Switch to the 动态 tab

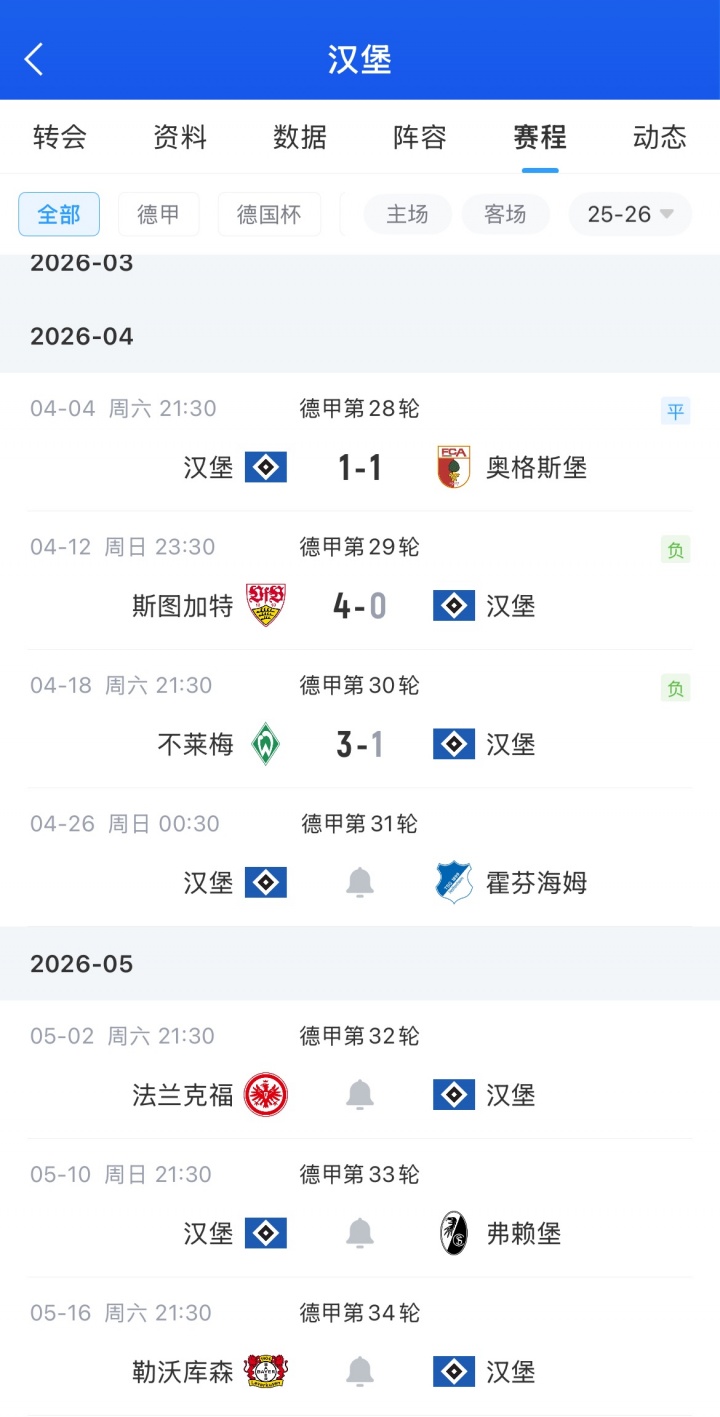[659, 137]
